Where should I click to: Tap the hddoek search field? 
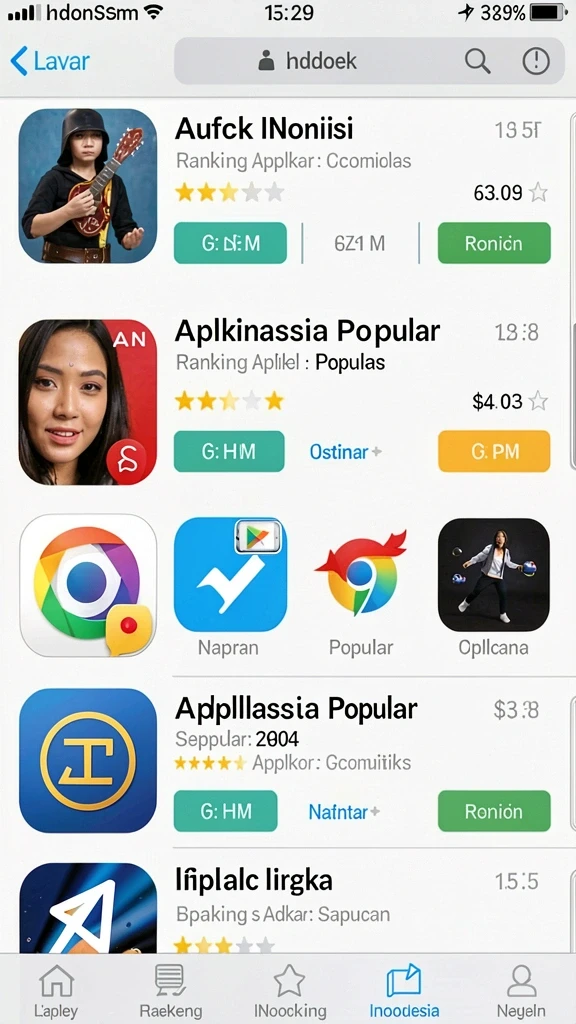click(369, 61)
